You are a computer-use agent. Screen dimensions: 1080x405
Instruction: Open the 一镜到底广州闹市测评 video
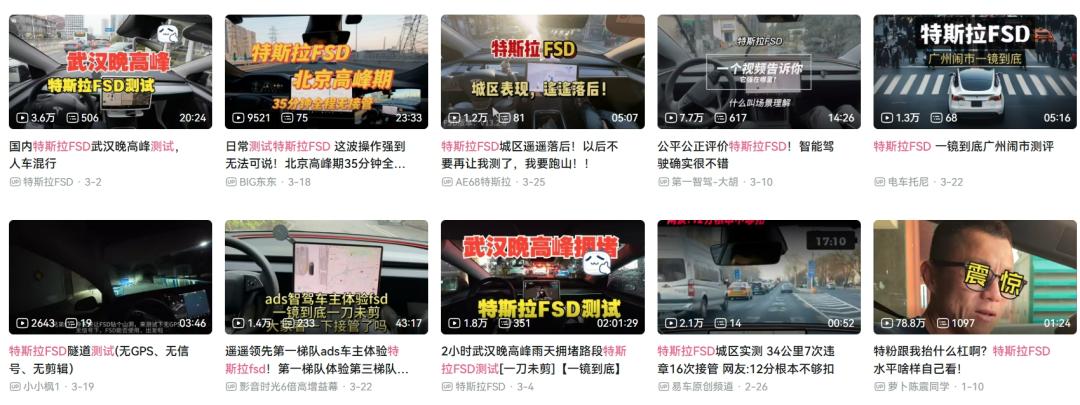(x=974, y=71)
